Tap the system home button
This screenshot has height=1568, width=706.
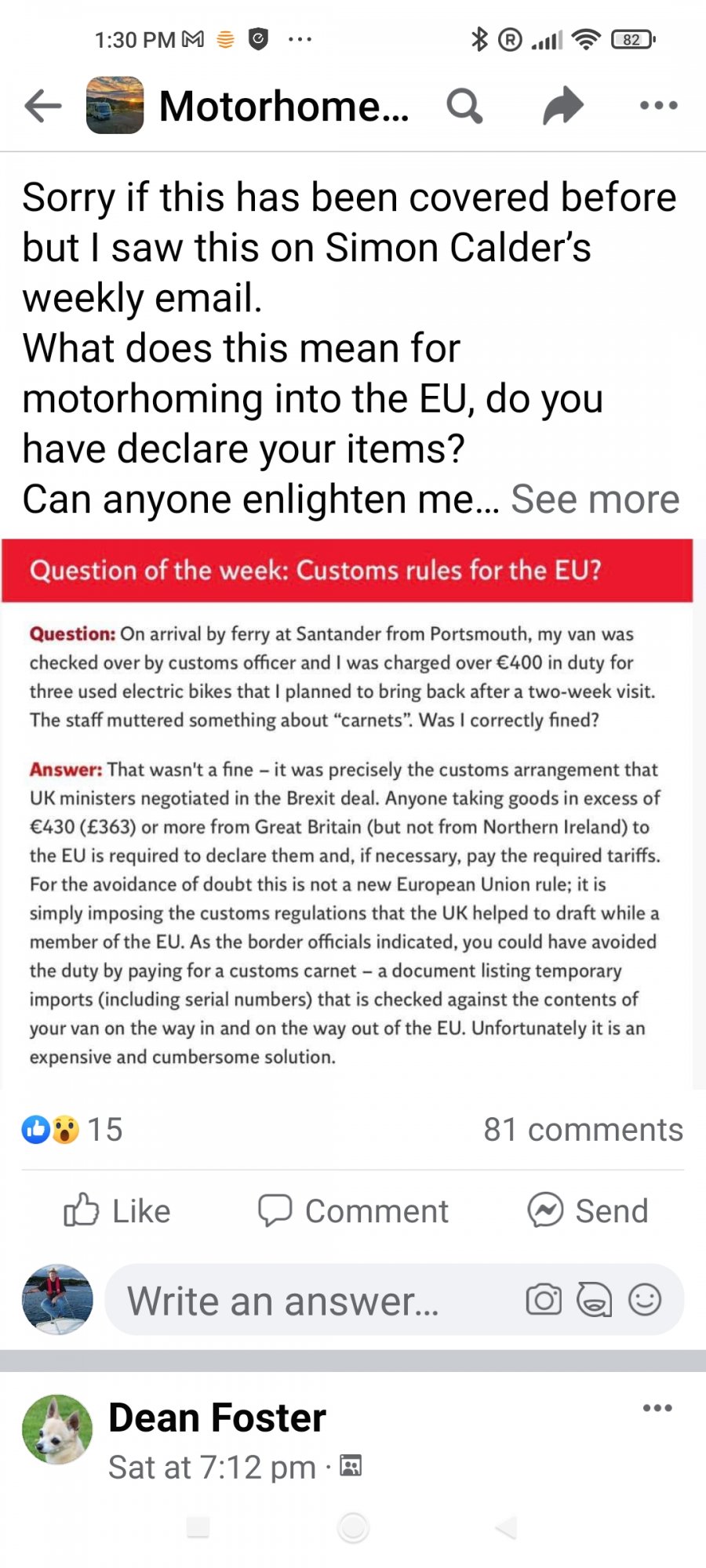353,1526
